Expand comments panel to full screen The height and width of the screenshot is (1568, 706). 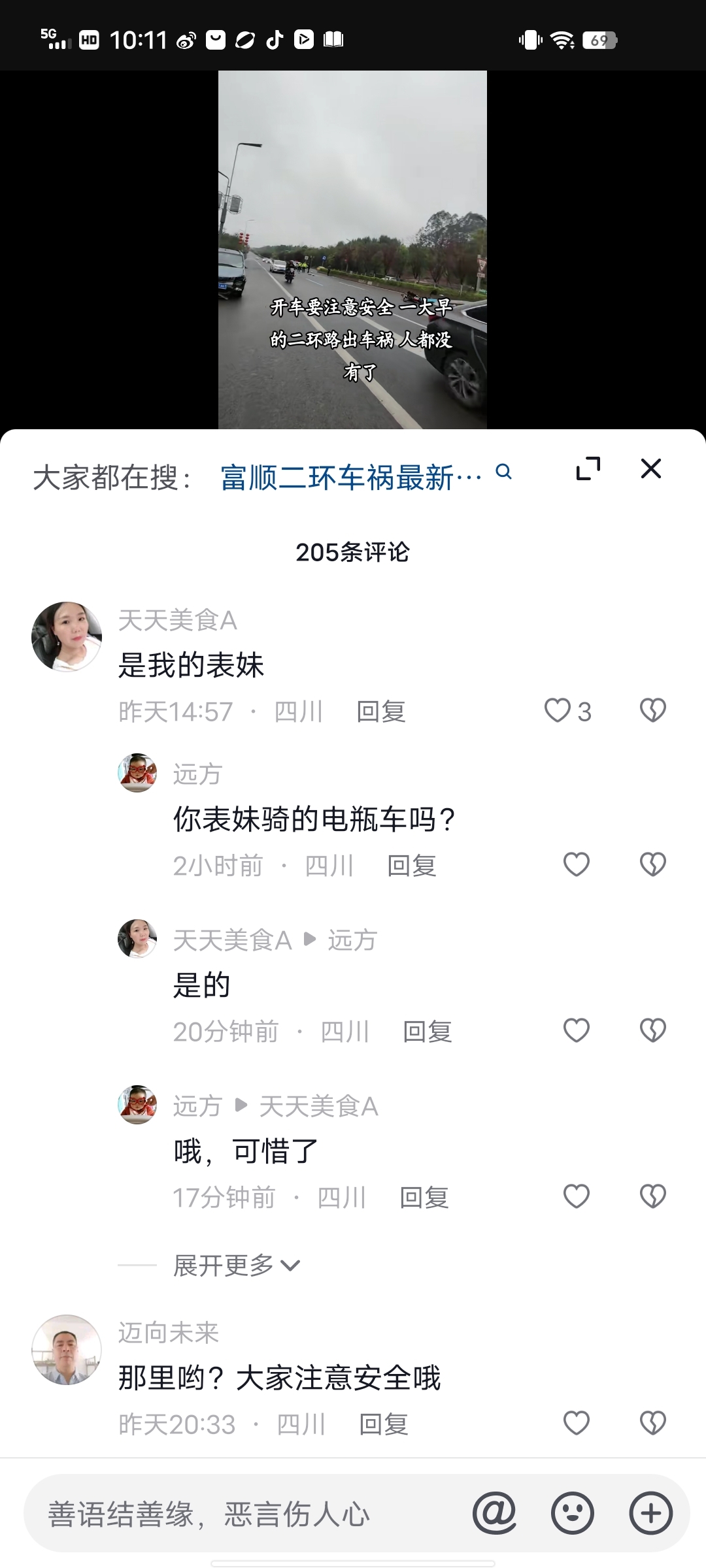coord(588,468)
